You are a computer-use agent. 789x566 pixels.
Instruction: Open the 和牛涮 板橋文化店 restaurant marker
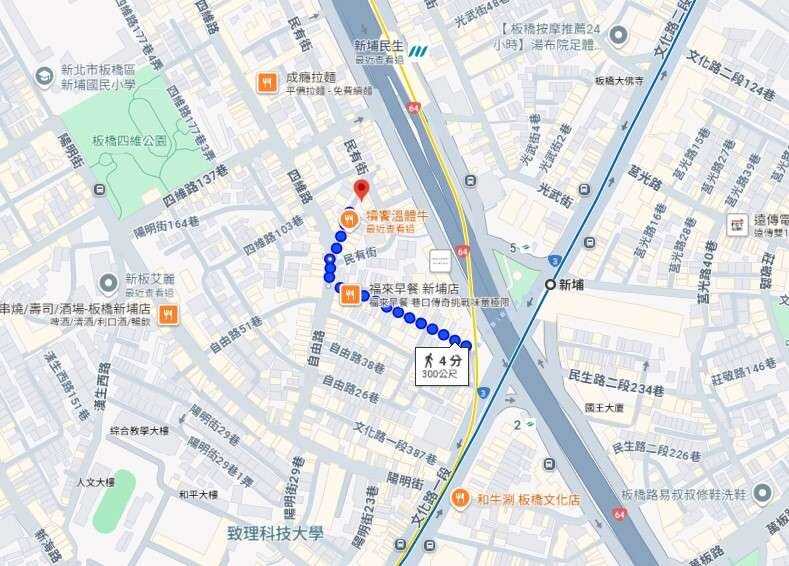pos(459,498)
